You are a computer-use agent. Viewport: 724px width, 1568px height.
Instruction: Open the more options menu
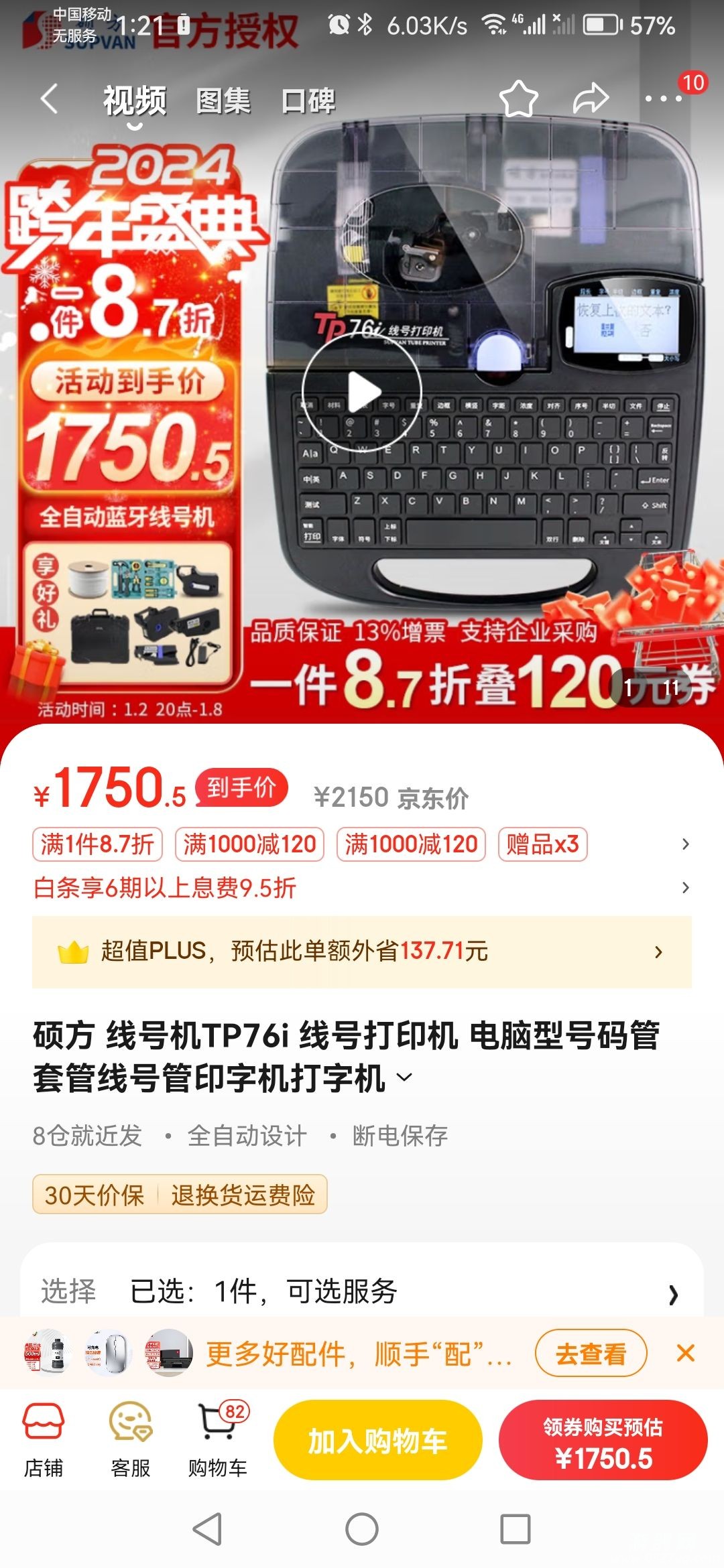tap(664, 99)
